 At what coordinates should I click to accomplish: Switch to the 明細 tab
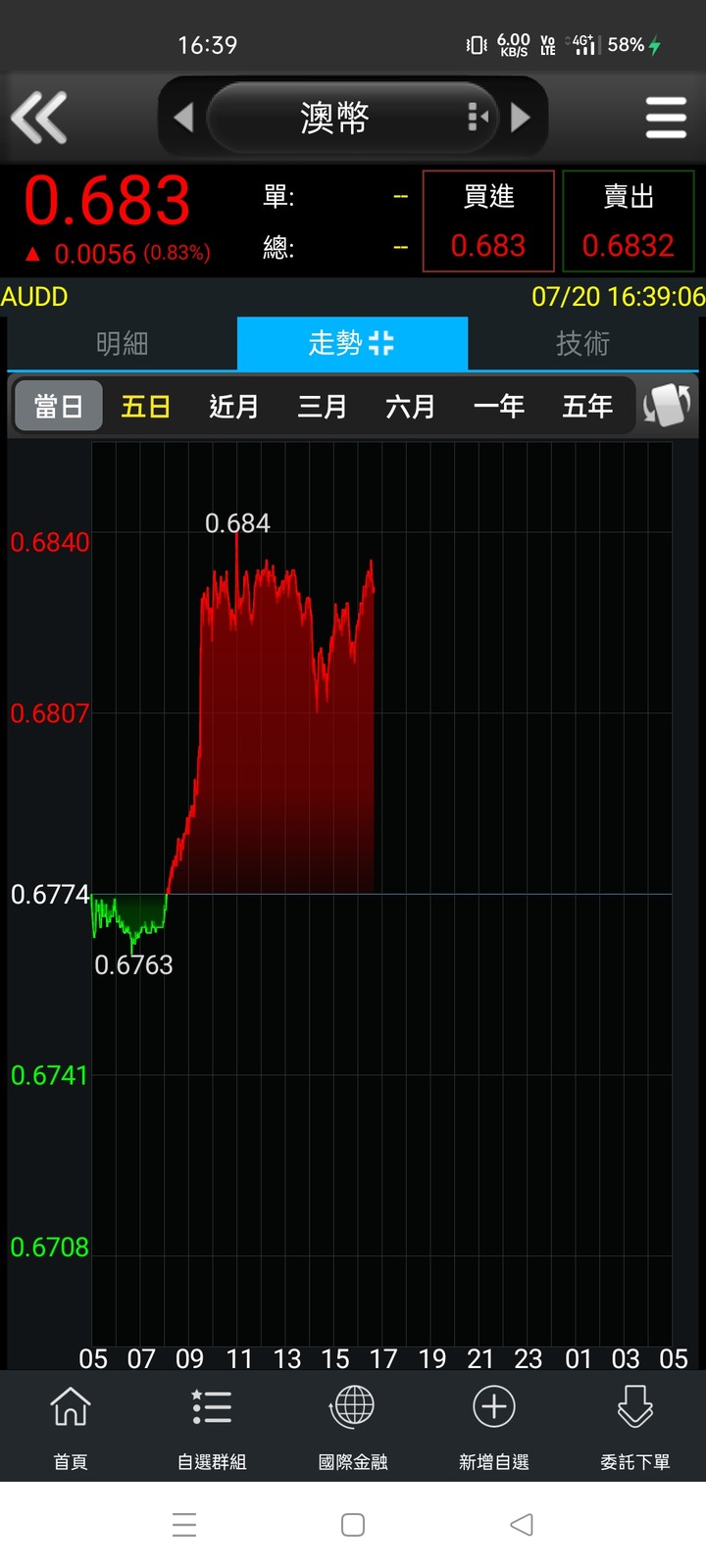pos(123,343)
